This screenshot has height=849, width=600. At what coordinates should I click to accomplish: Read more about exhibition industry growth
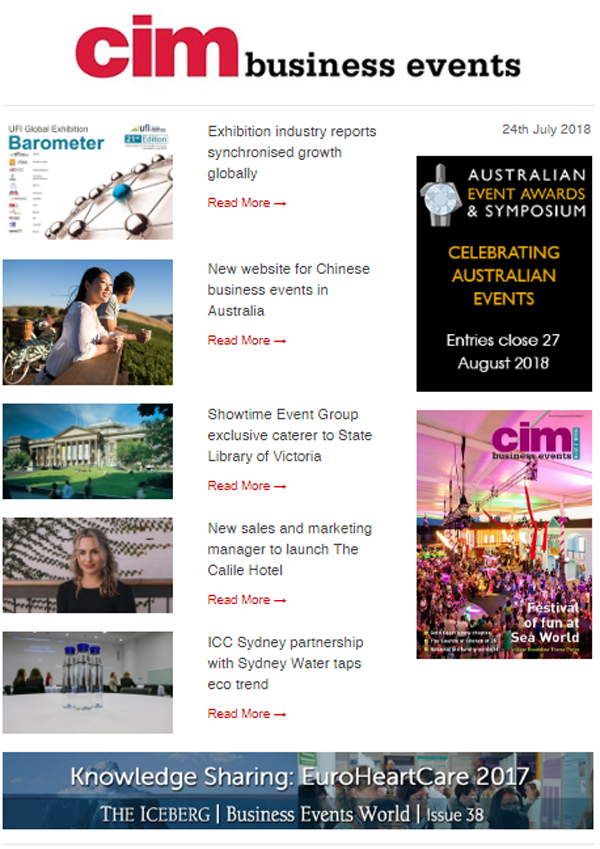click(x=246, y=203)
